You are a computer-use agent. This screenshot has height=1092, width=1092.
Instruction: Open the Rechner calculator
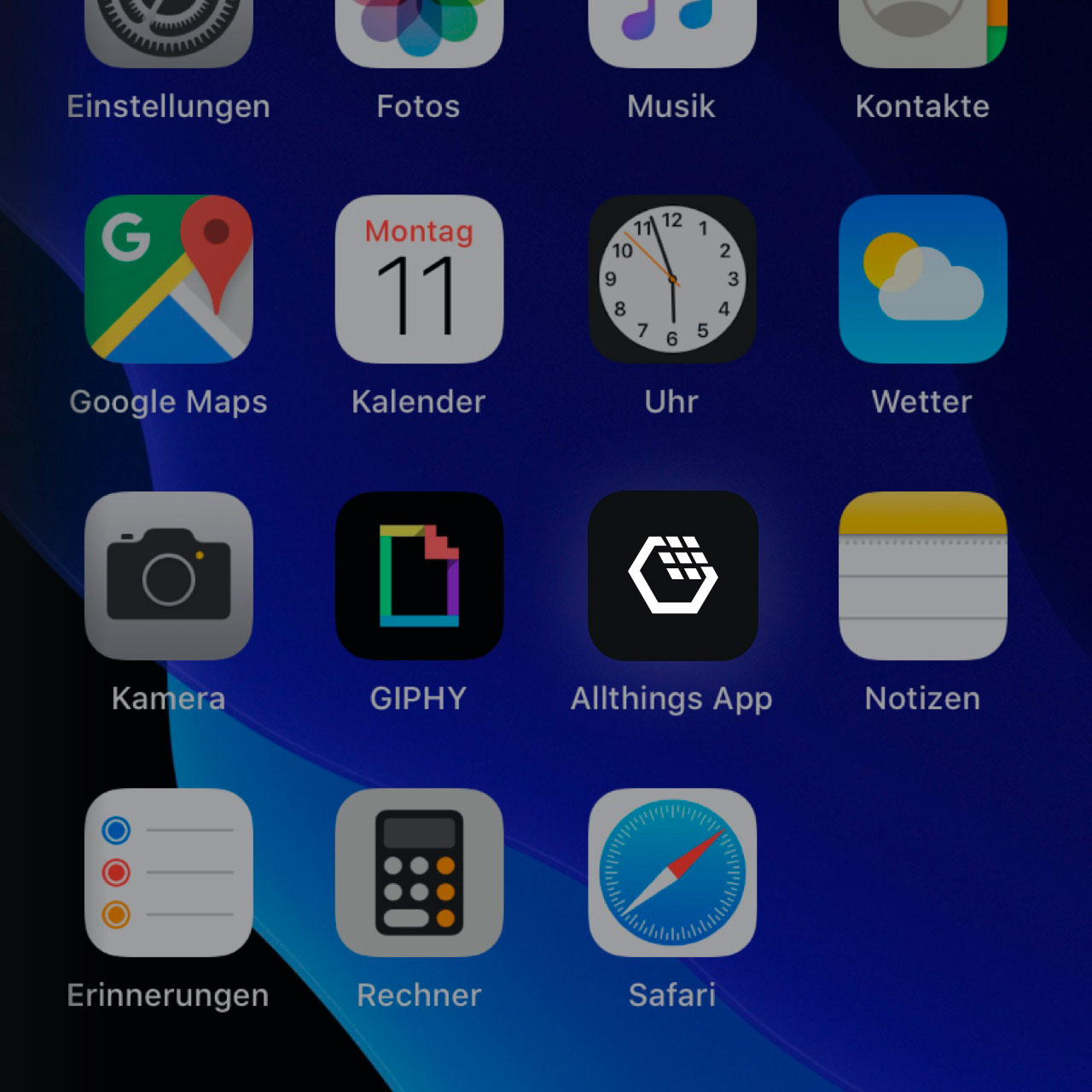(x=419, y=872)
